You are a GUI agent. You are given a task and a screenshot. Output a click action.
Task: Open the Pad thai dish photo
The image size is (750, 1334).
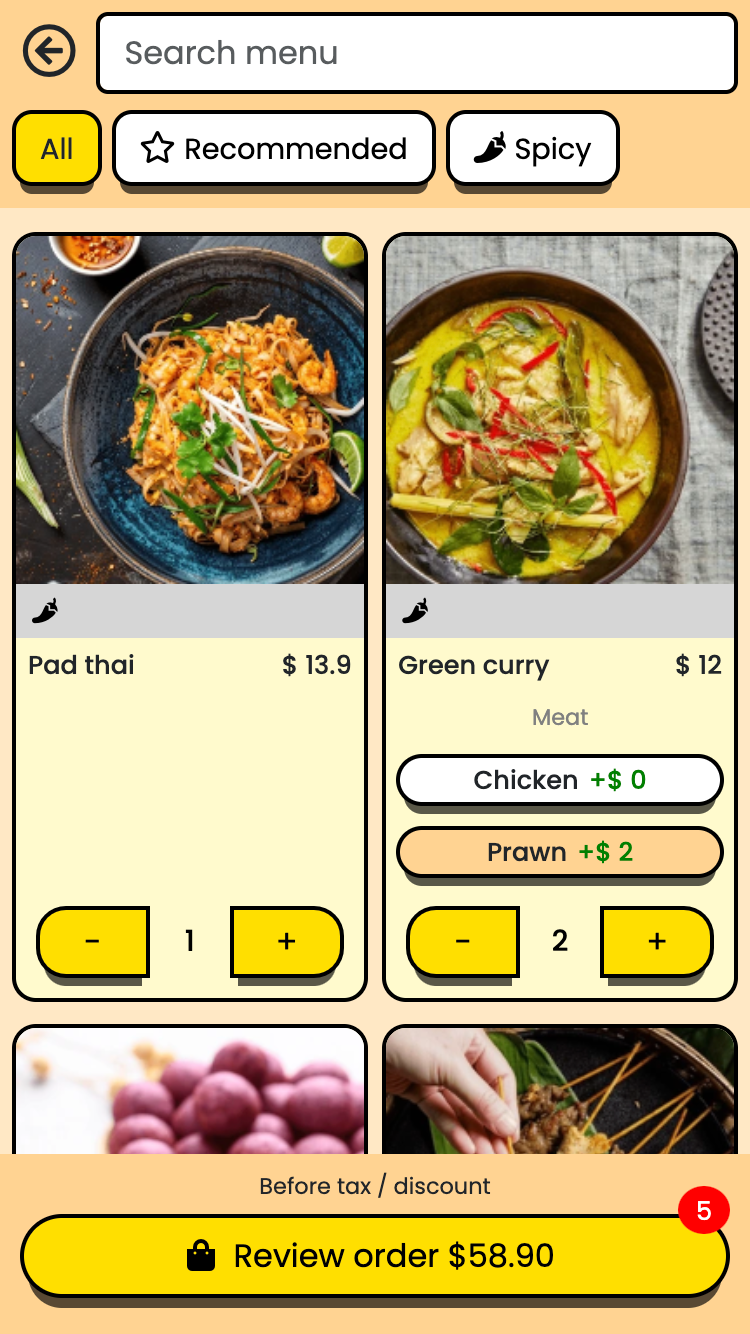[190, 410]
